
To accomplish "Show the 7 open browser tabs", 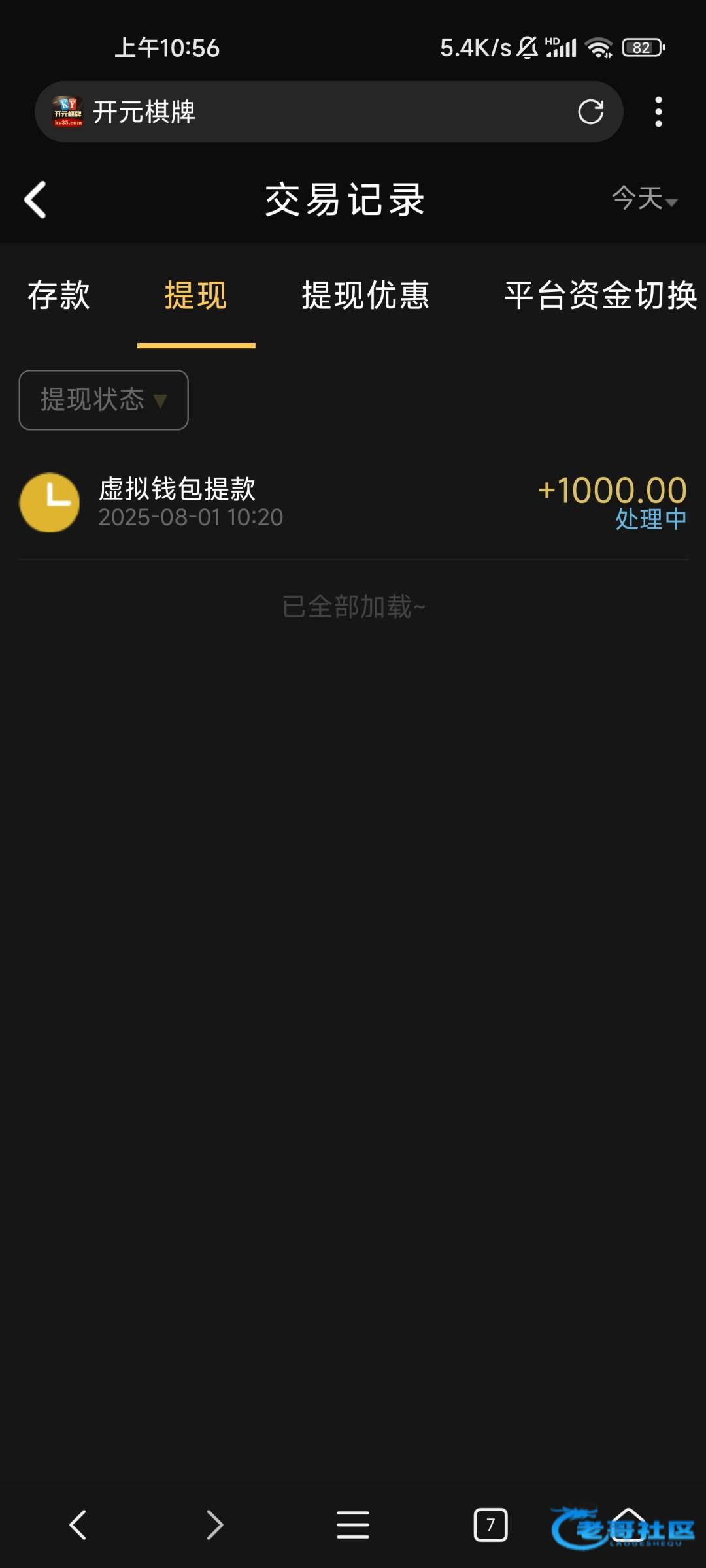I will (x=490, y=1525).
